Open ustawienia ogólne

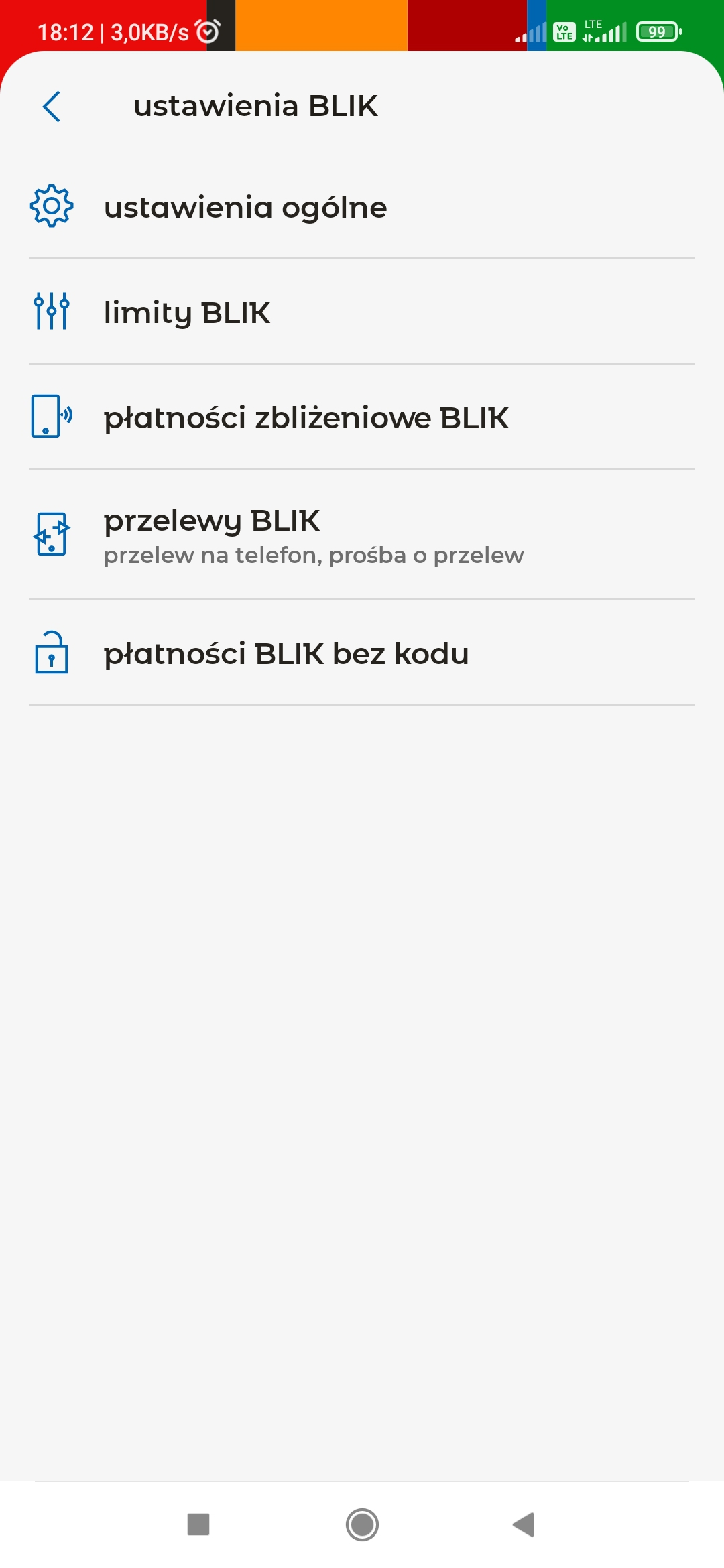[x=362, y=208]
